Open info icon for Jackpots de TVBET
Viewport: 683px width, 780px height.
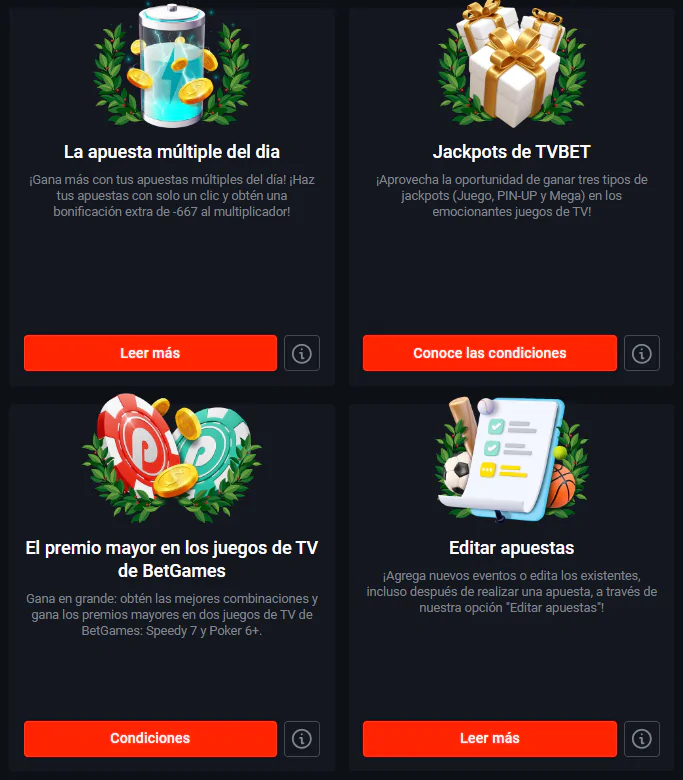641,353
